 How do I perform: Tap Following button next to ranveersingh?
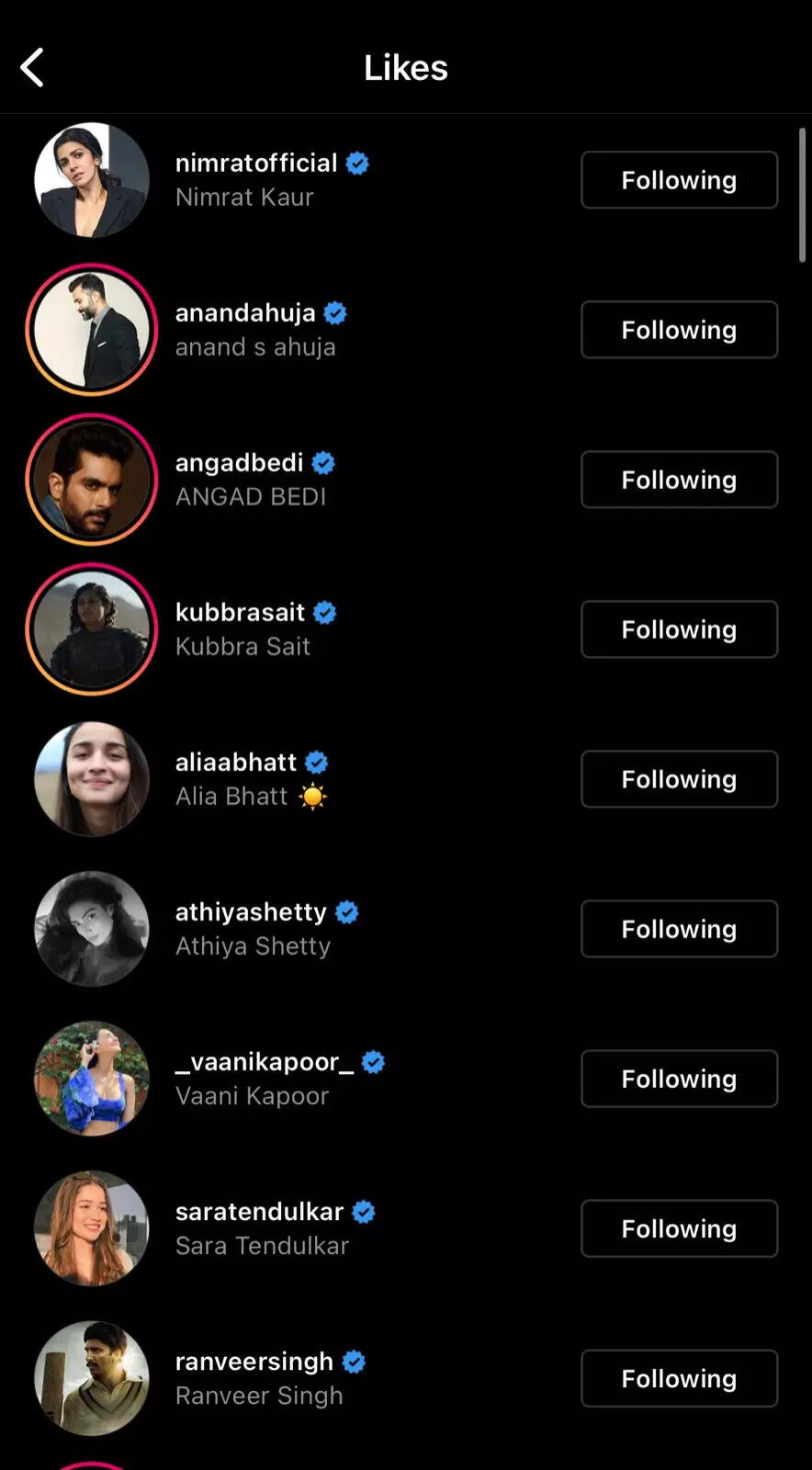coord(679,1378)
